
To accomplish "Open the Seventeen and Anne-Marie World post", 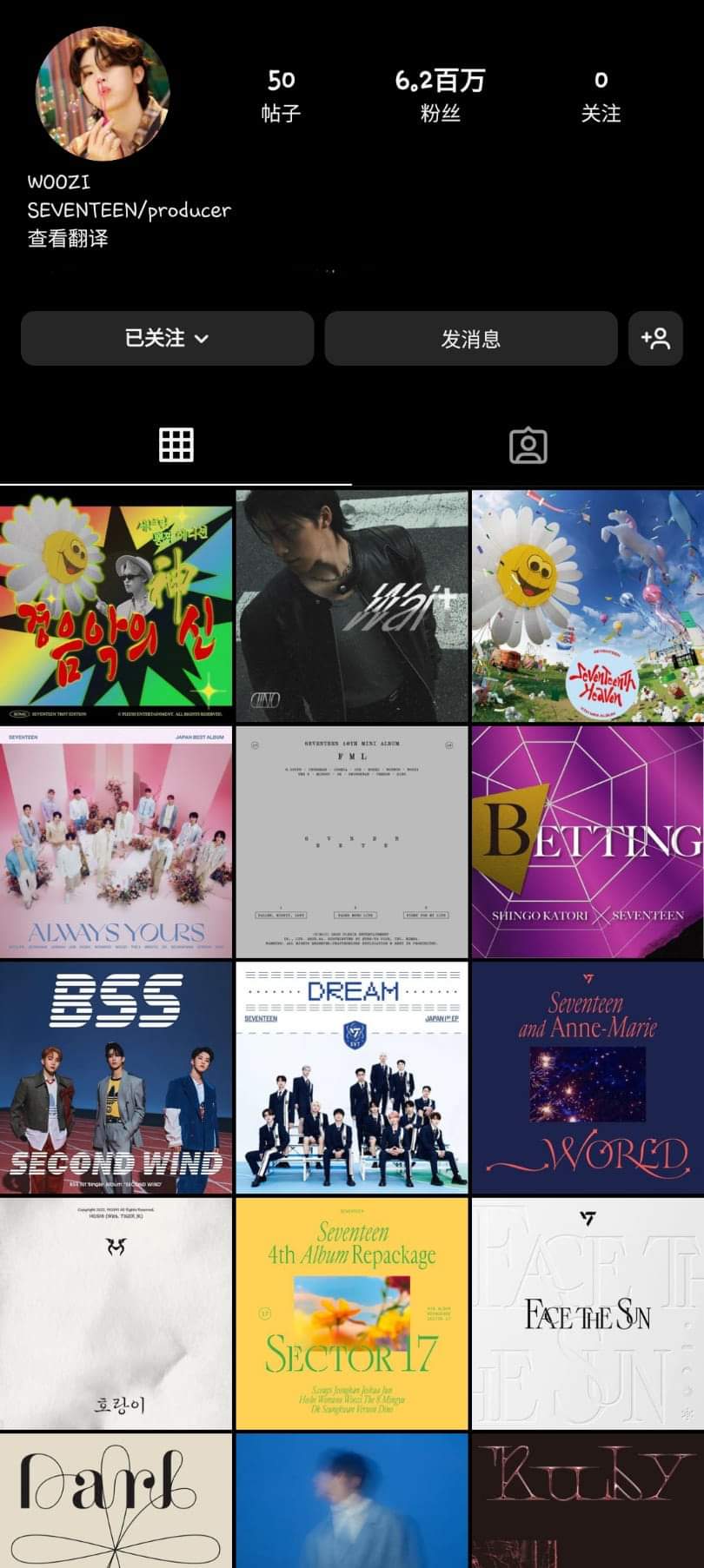I will 588,1077.
